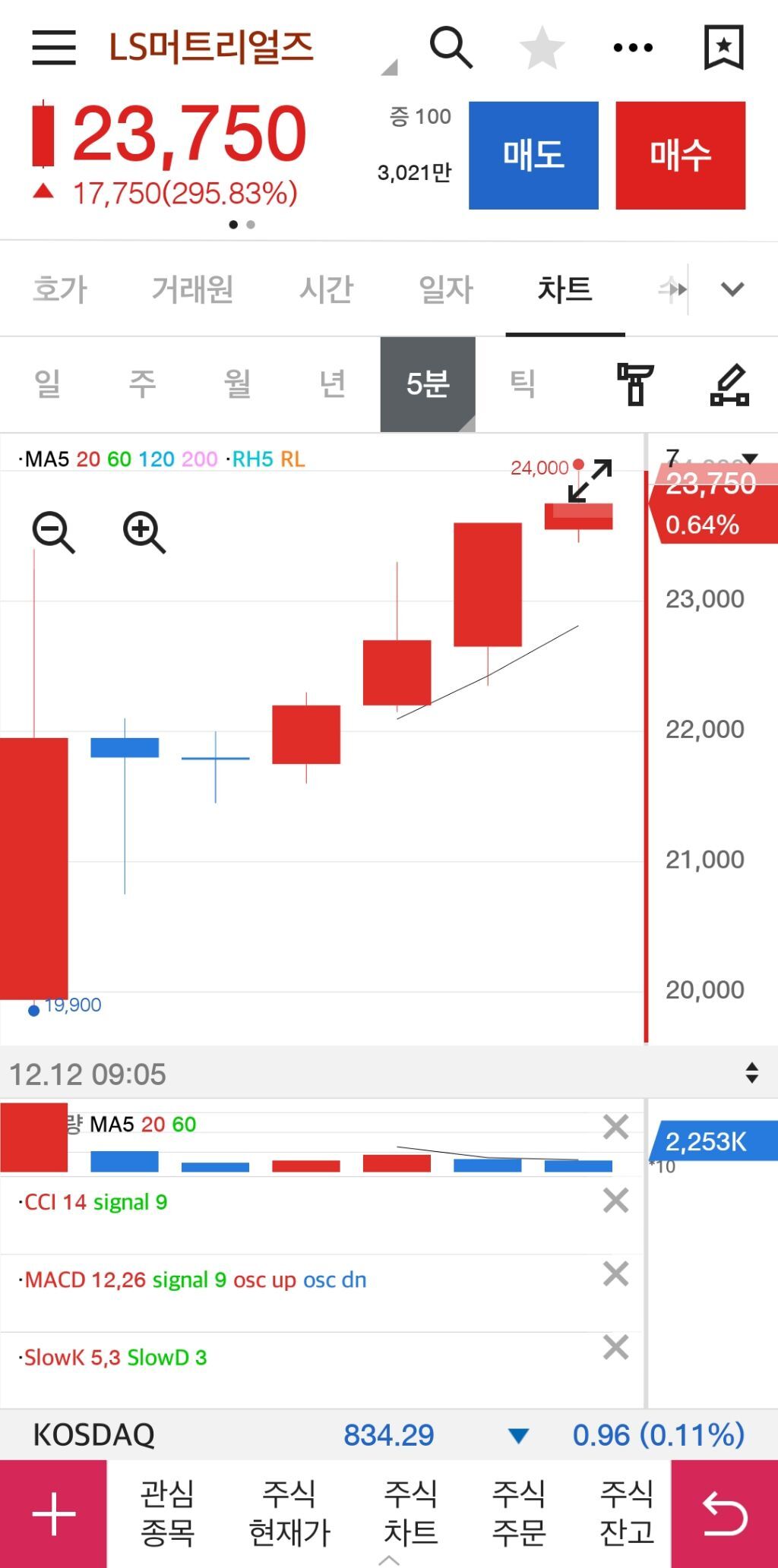Expand the tab list chevron
This screenshot has width=778, height=1568.
click(732, 289)
